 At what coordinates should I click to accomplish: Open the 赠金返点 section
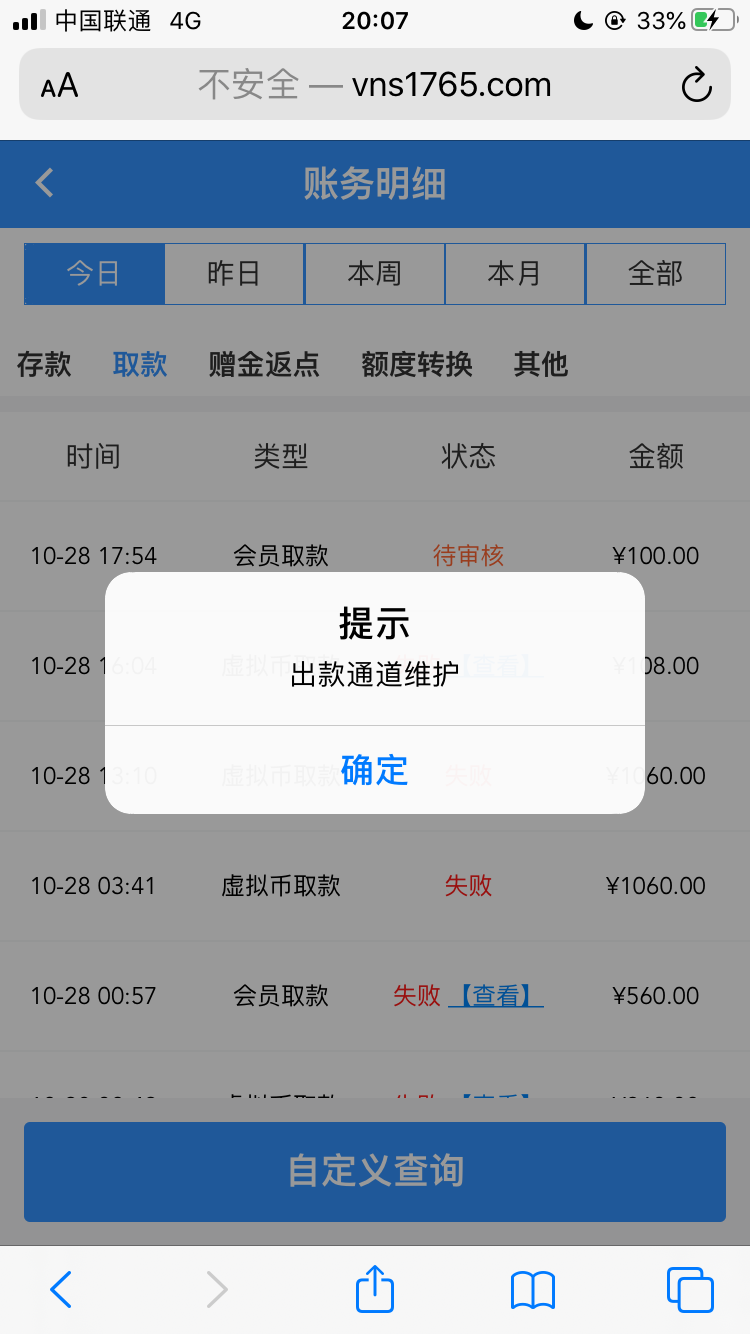pos(263,365)
